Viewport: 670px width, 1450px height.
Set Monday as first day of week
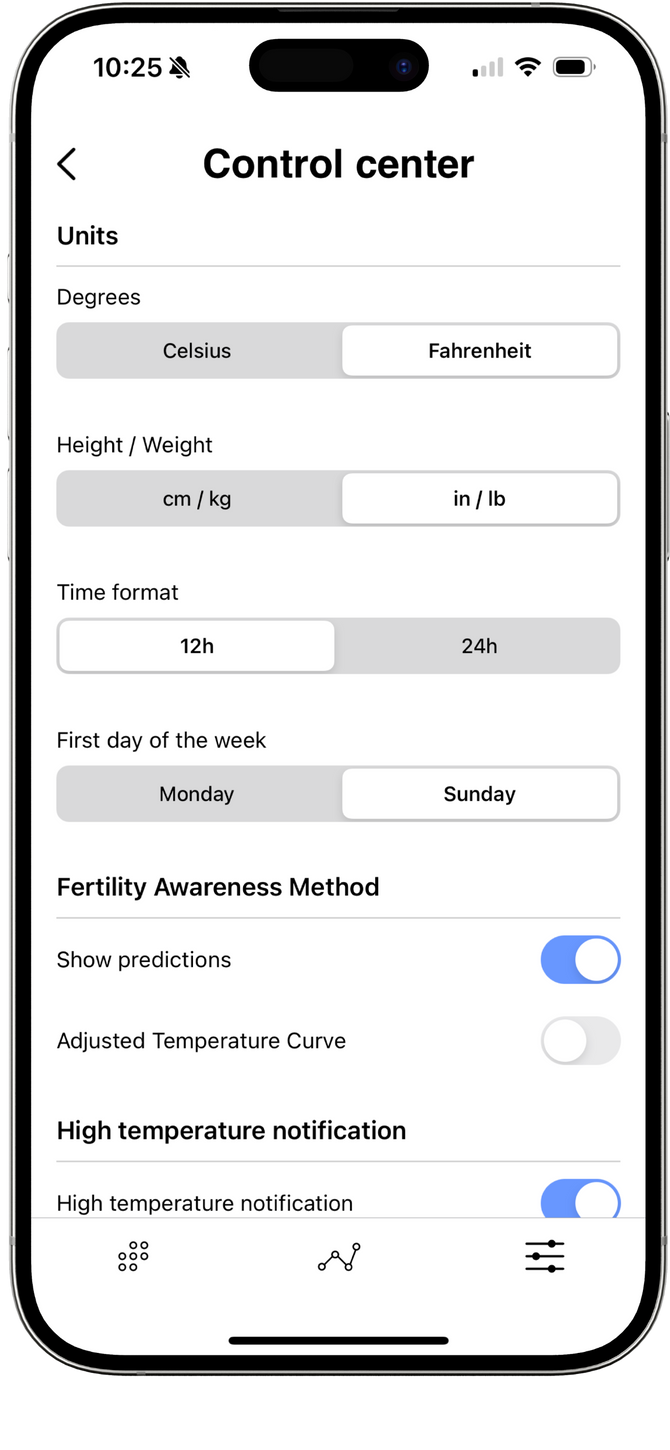(198, 794)
